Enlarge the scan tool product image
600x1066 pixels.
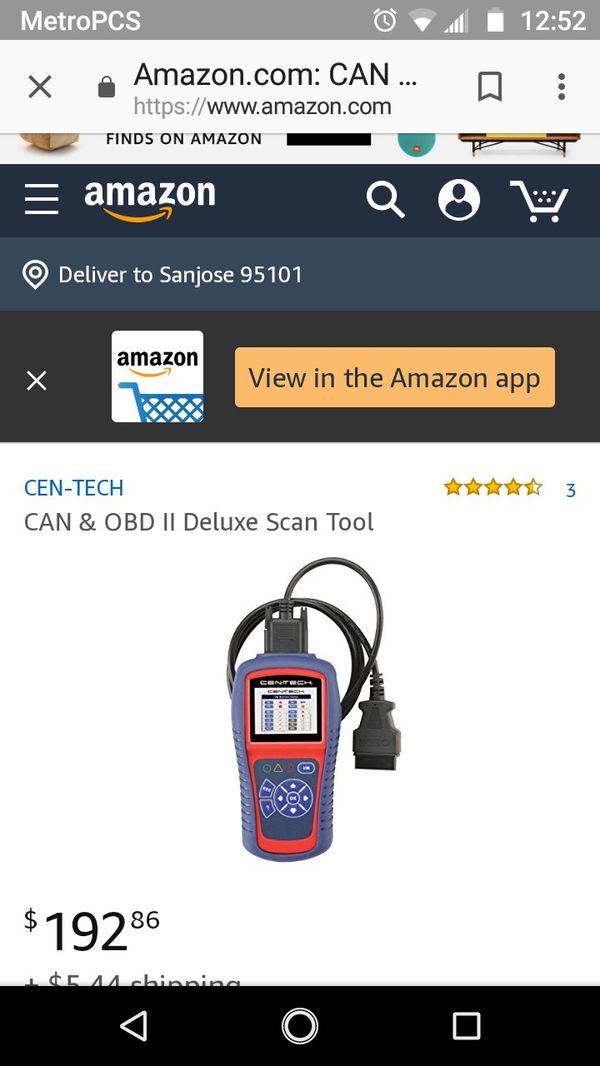pos(313,708)
